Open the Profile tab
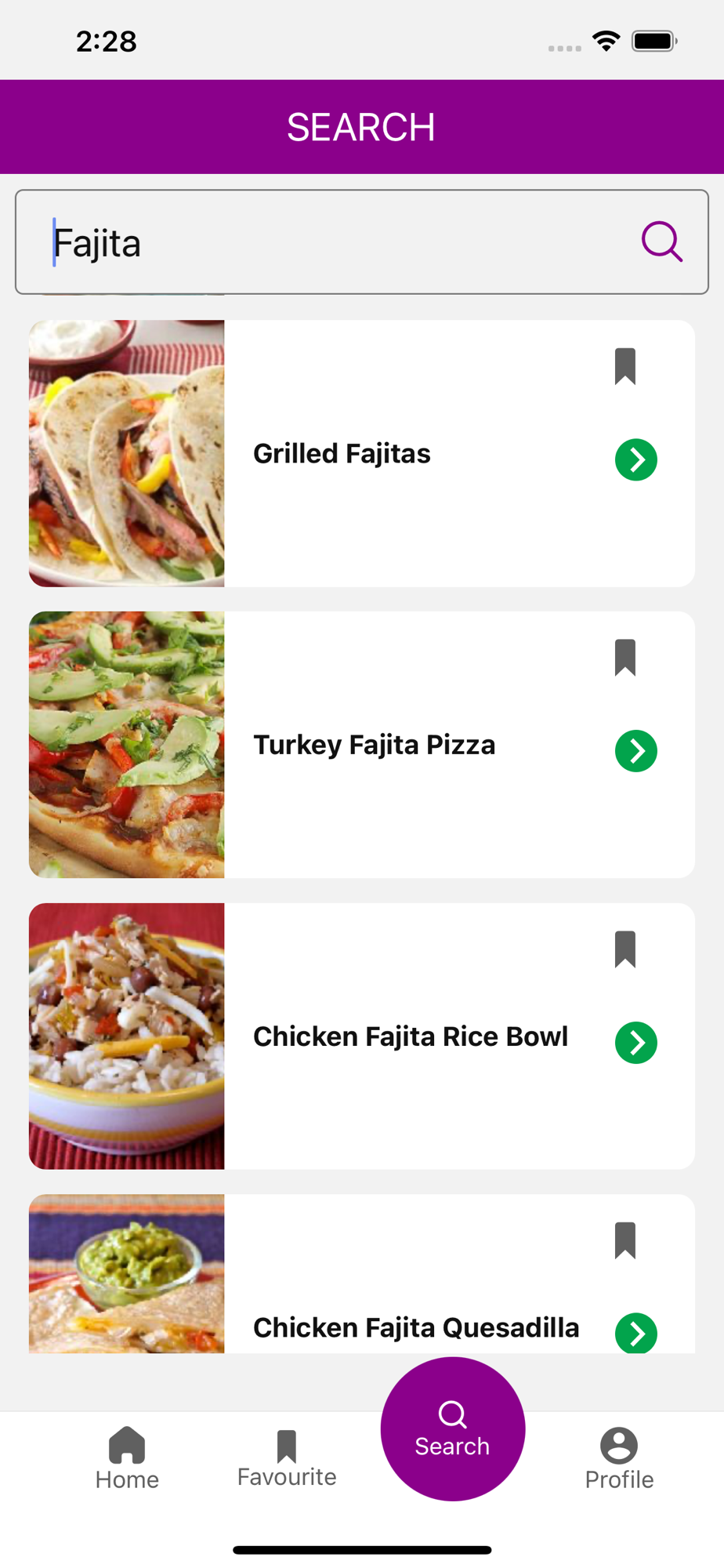 [x=619, y=1458]
